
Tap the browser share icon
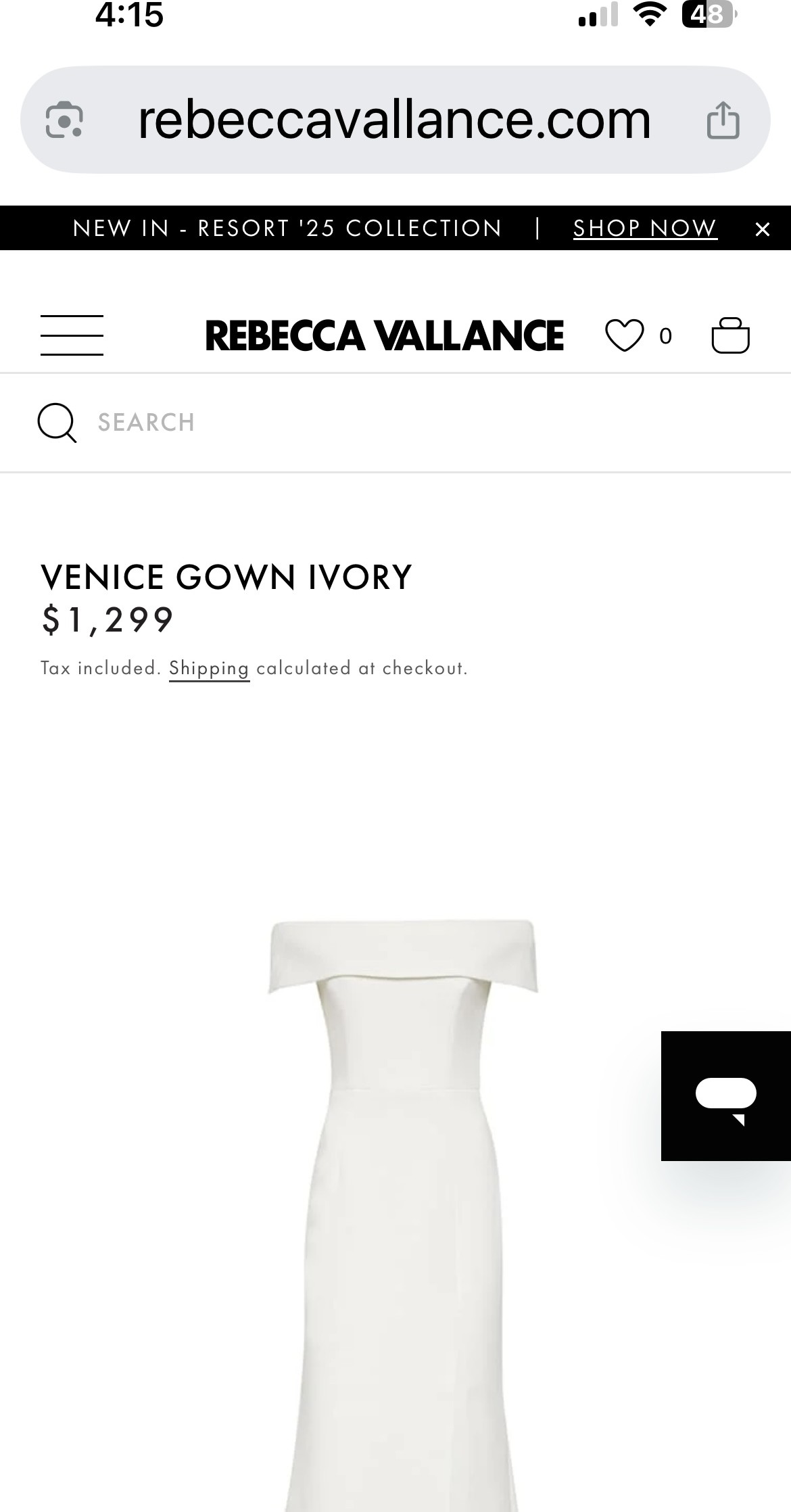[723, 120]
